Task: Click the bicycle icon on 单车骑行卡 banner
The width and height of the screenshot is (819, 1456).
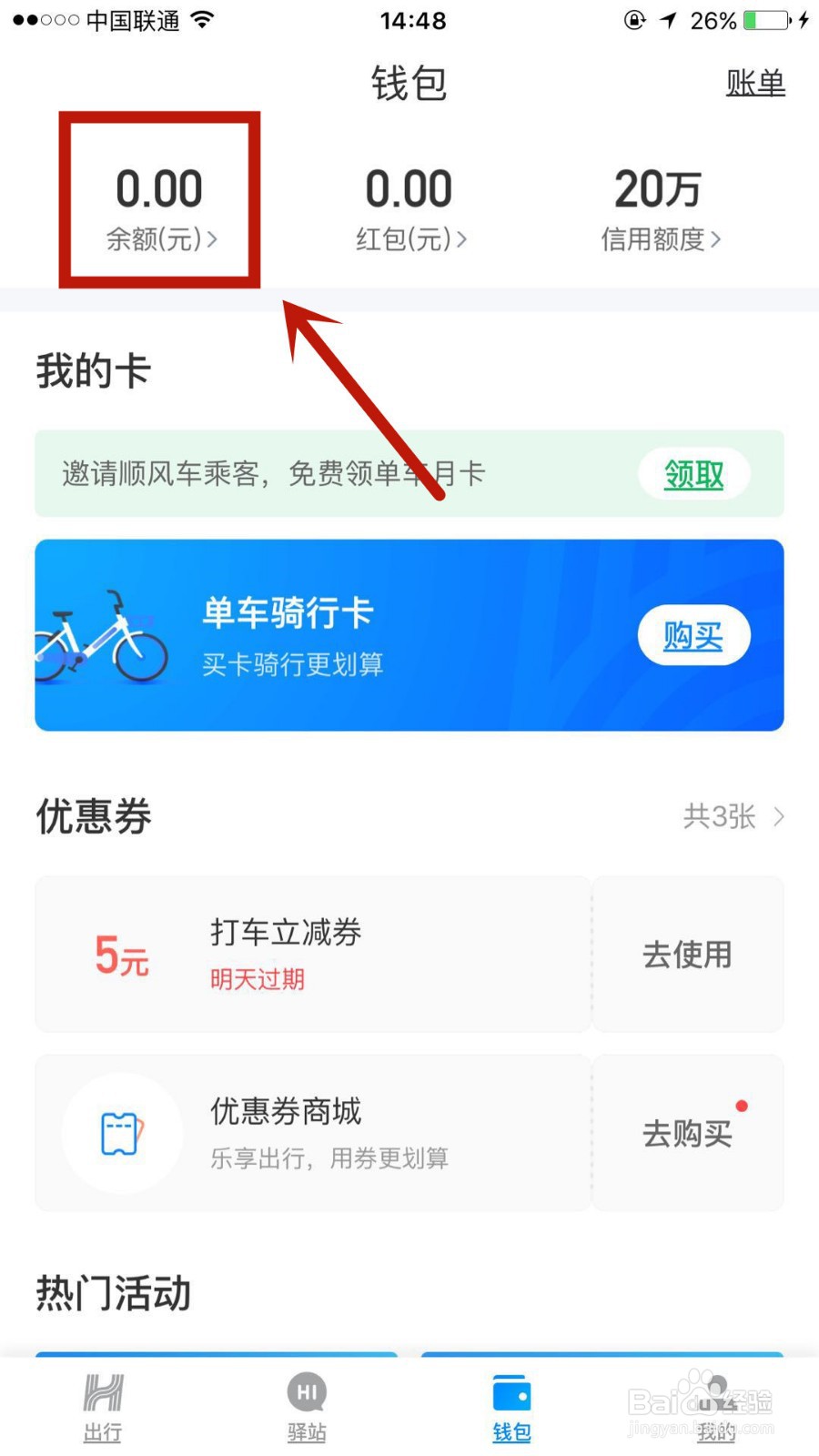Action: tap(100, 637)
